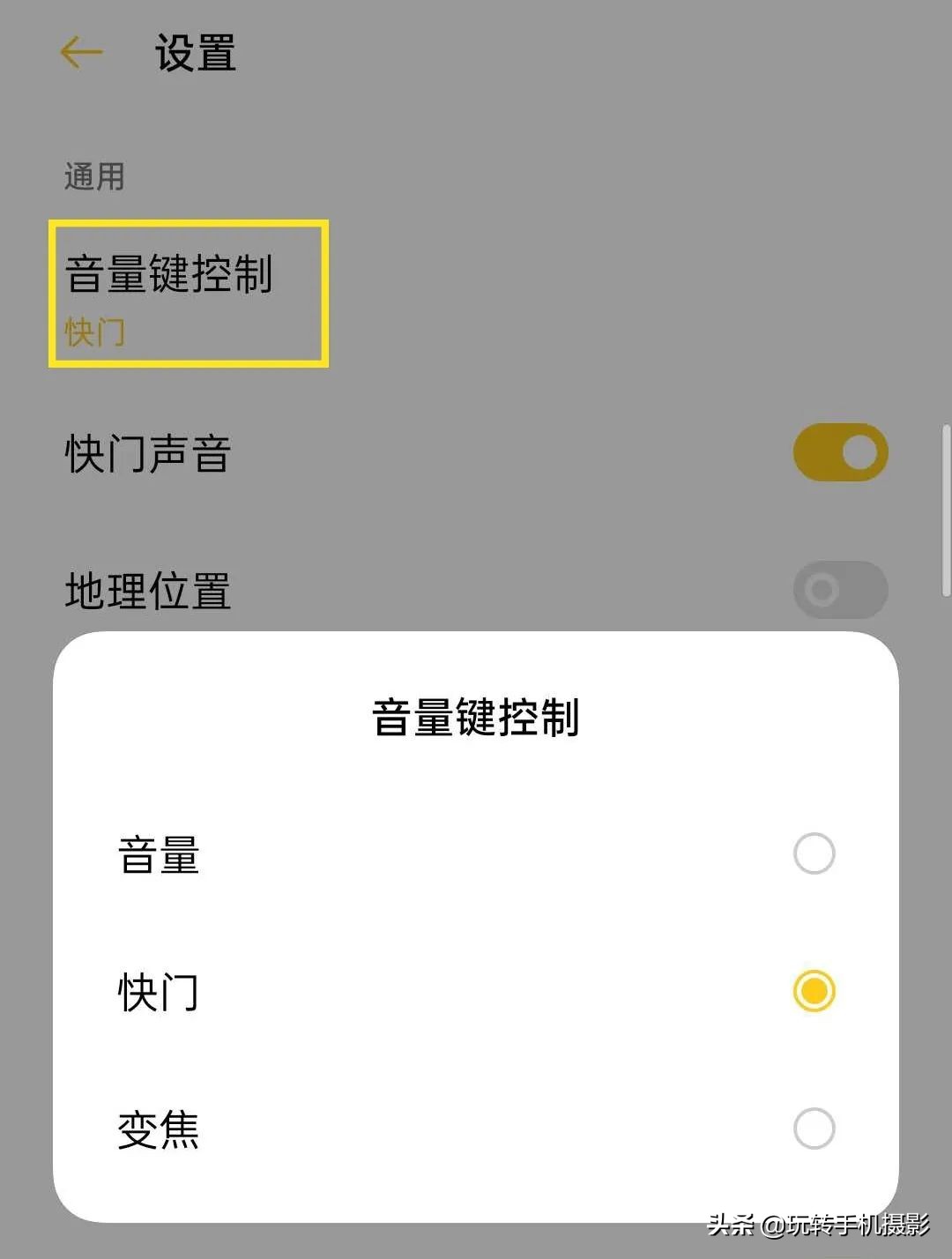Image resolution: width=952 pixels, height=1259 pixels.
Task: Tap the 地理位置 label text
Action: coord(148,592)
